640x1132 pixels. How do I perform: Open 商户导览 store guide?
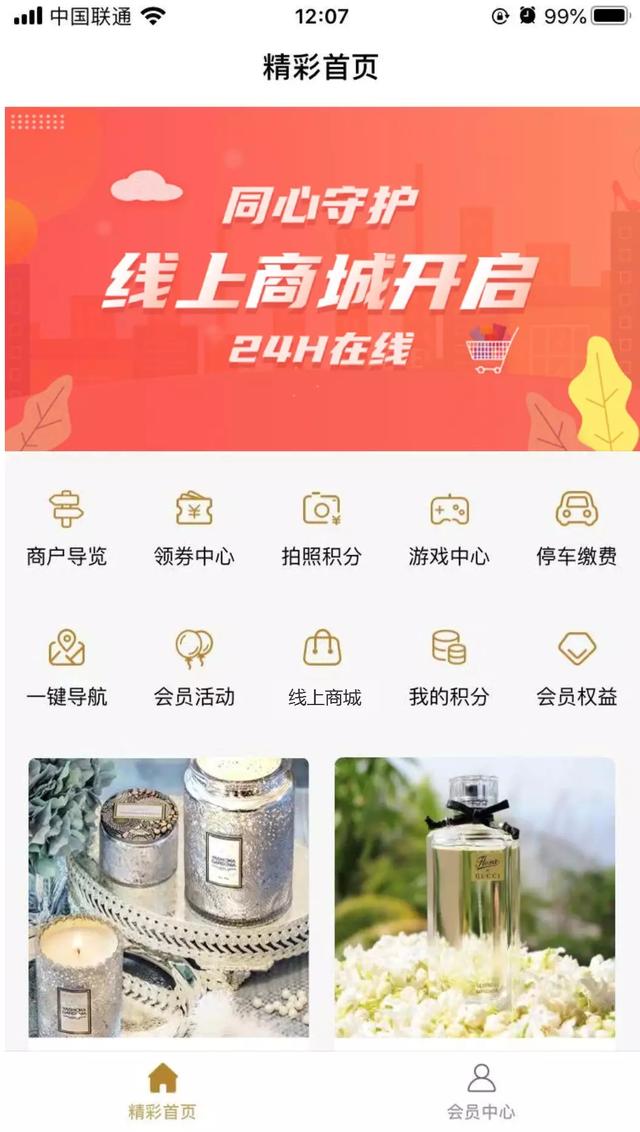(67, 528)
